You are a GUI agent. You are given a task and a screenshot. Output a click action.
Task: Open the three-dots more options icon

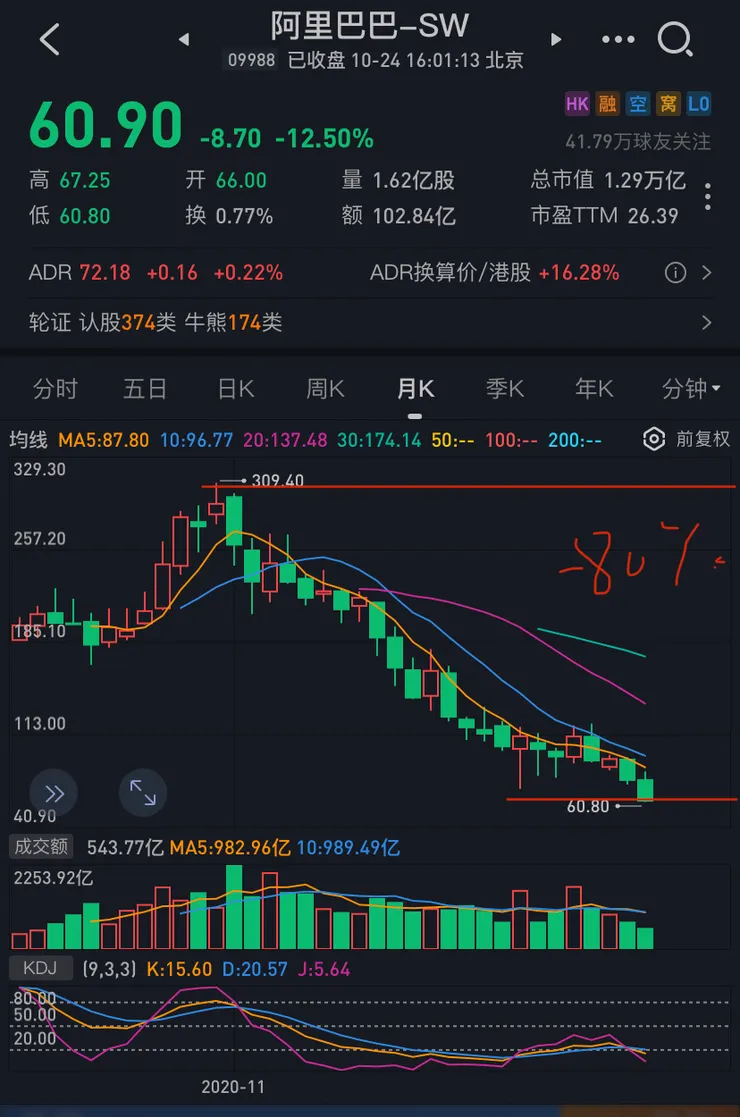click(x=618, y=39)
